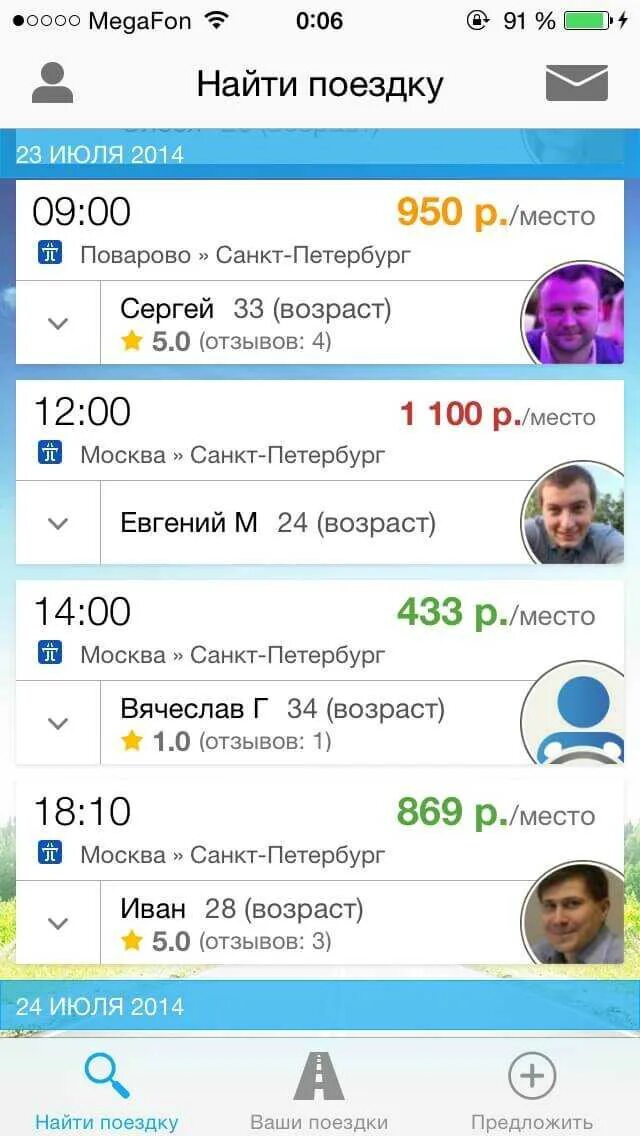Screen dimensions: 640x1136
Task: Open the 18:10 ride for 869 р.
Action: pos(300,830)
